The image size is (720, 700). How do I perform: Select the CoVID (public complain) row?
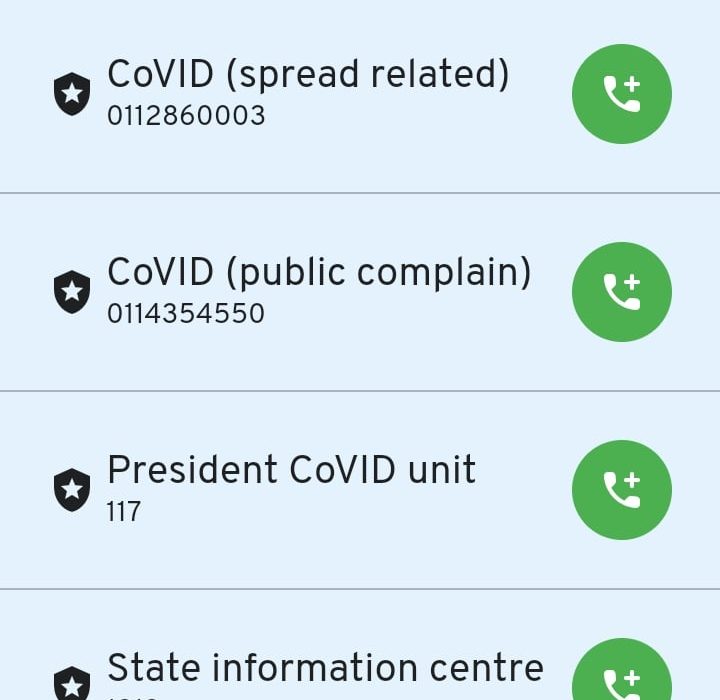pyautogui.click(x=318, y=290)
